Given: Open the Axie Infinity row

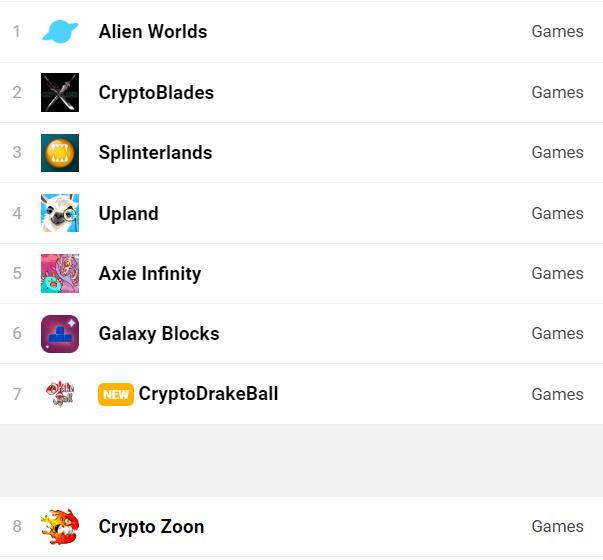Looking at the screenshot, I should (x=150, y=274).
